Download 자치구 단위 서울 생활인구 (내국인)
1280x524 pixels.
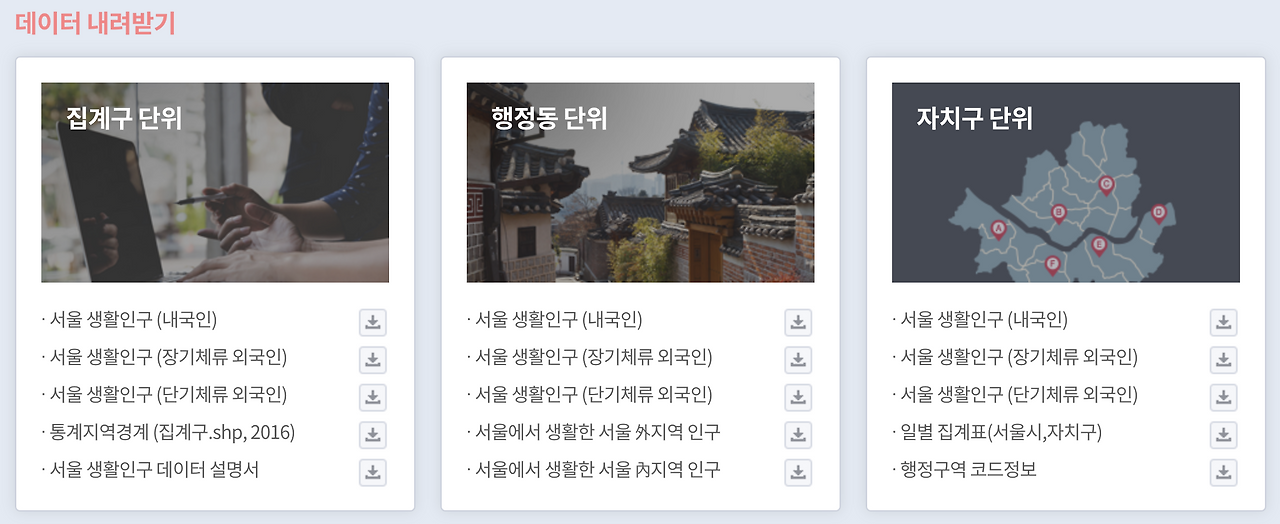pyautogui.click(x=1224, y=322)
